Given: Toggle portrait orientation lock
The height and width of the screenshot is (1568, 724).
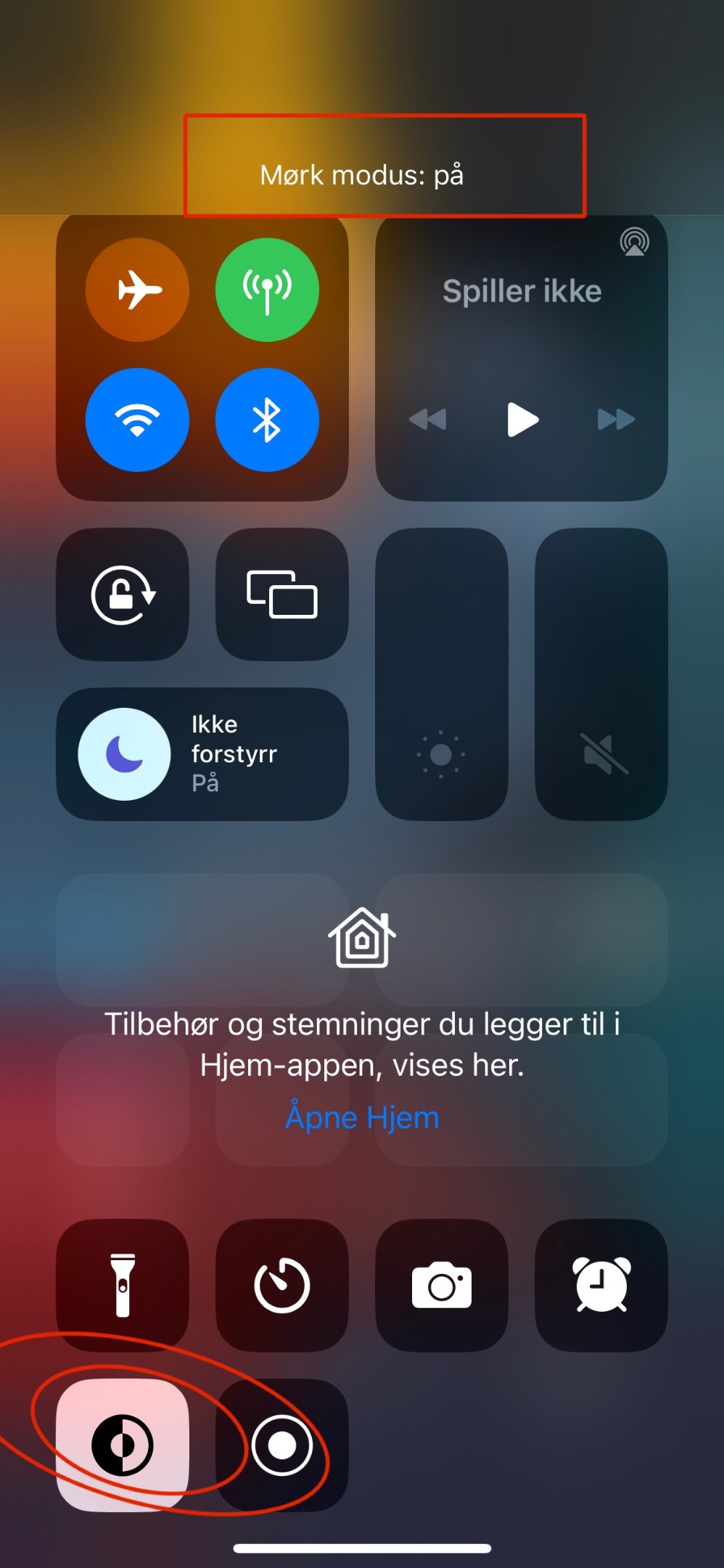Looking at the screenshot, I should click(123, 595).
